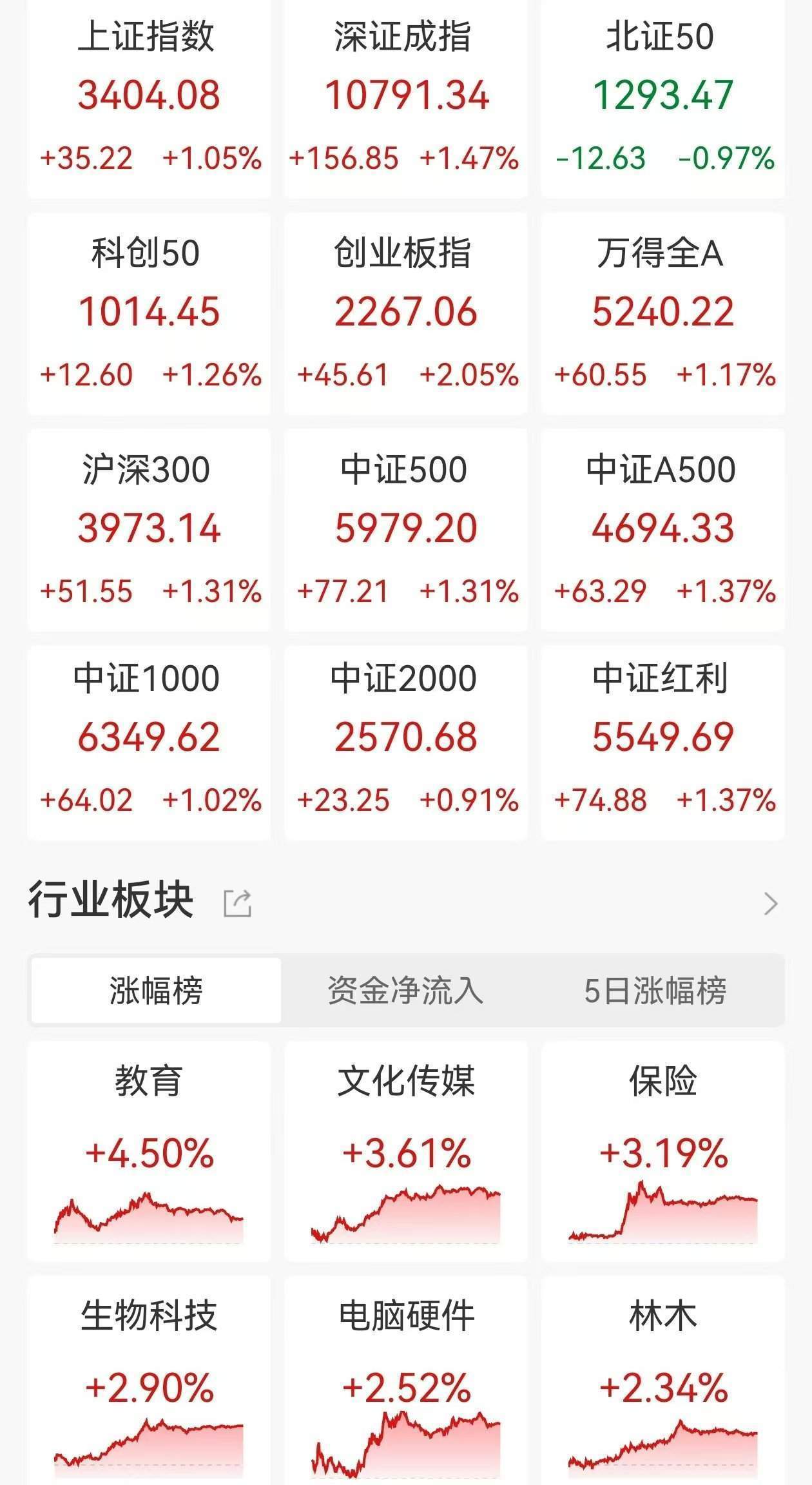812x1485 pixels.
Task: Open the 中证500 index card
Action: [x=406, y=527]
